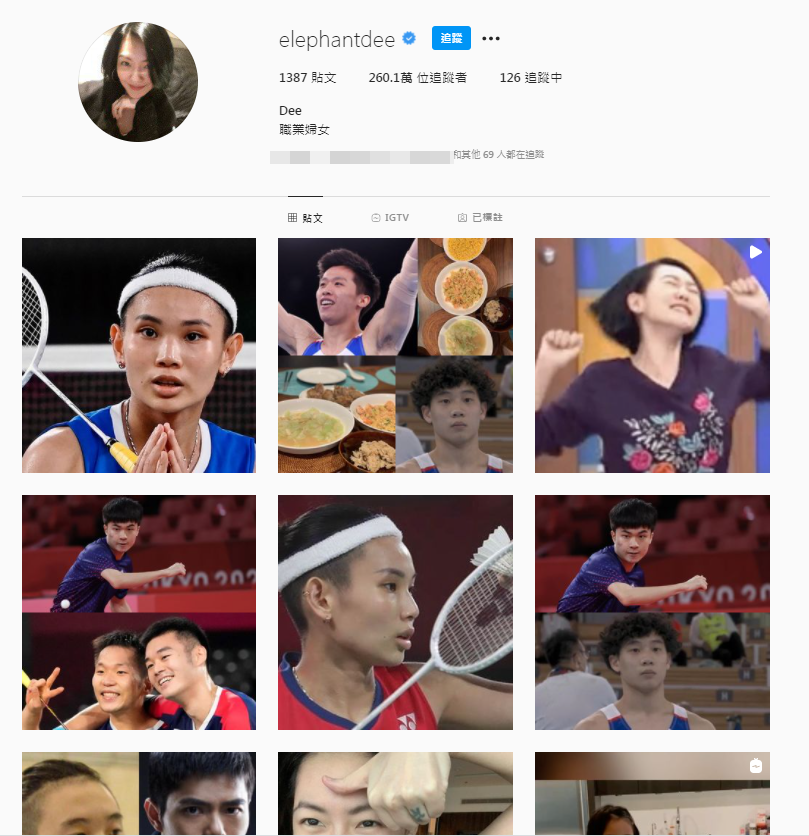The image size is (809, 836).
Task: Open the three-dot options menu
Action: [490, 39]
